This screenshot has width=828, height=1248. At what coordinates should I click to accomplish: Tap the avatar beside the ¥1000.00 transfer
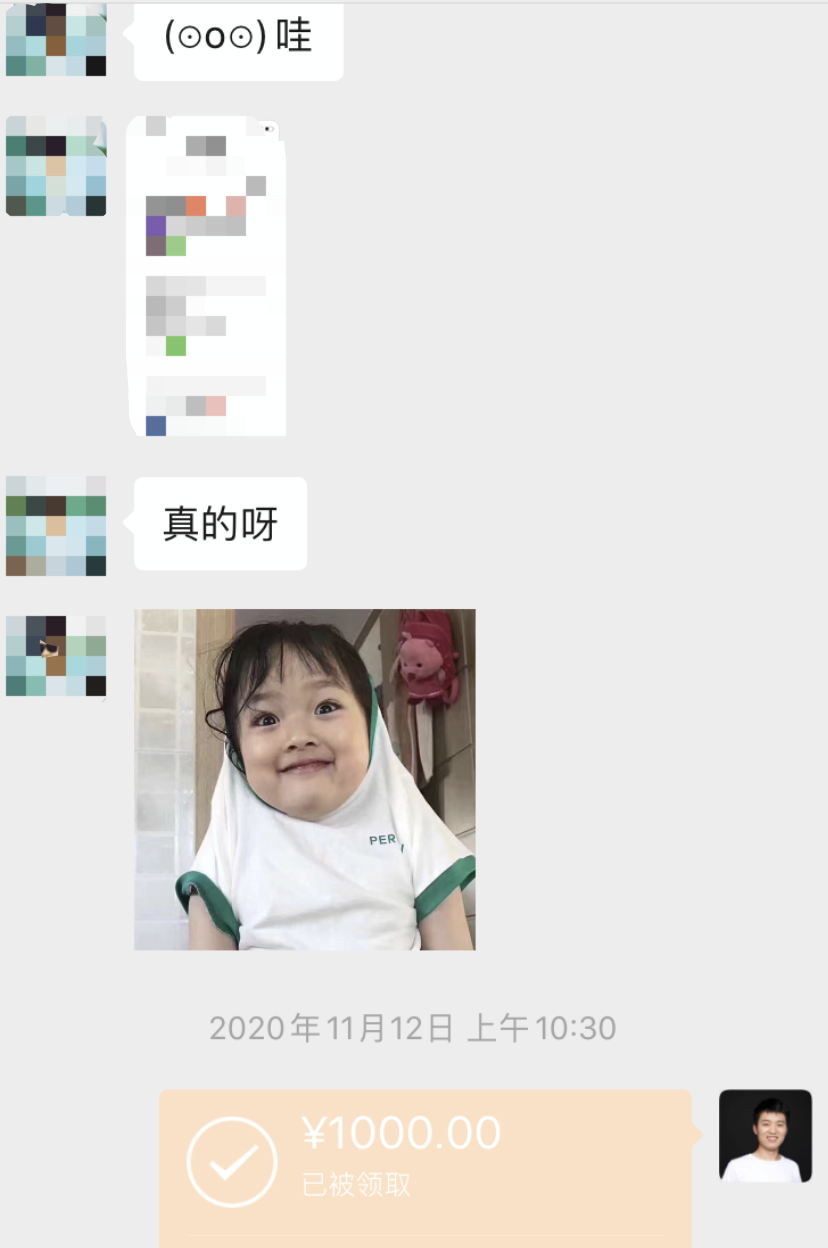765,1135
